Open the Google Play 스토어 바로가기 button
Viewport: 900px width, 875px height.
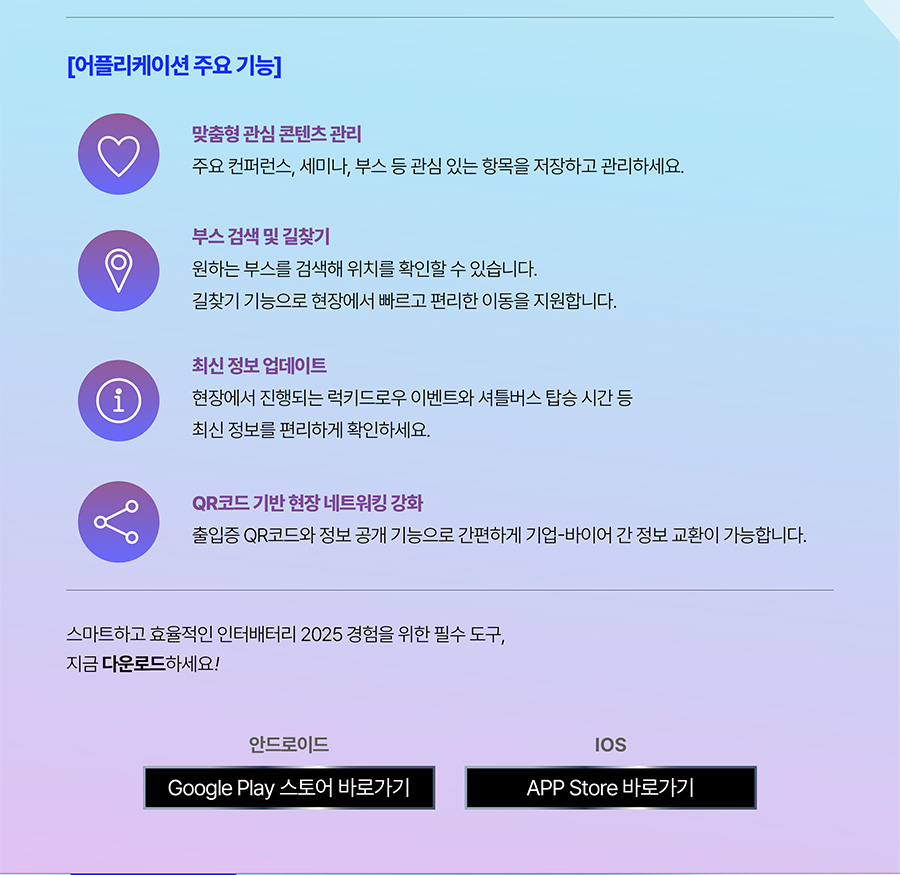click(289, 787)
